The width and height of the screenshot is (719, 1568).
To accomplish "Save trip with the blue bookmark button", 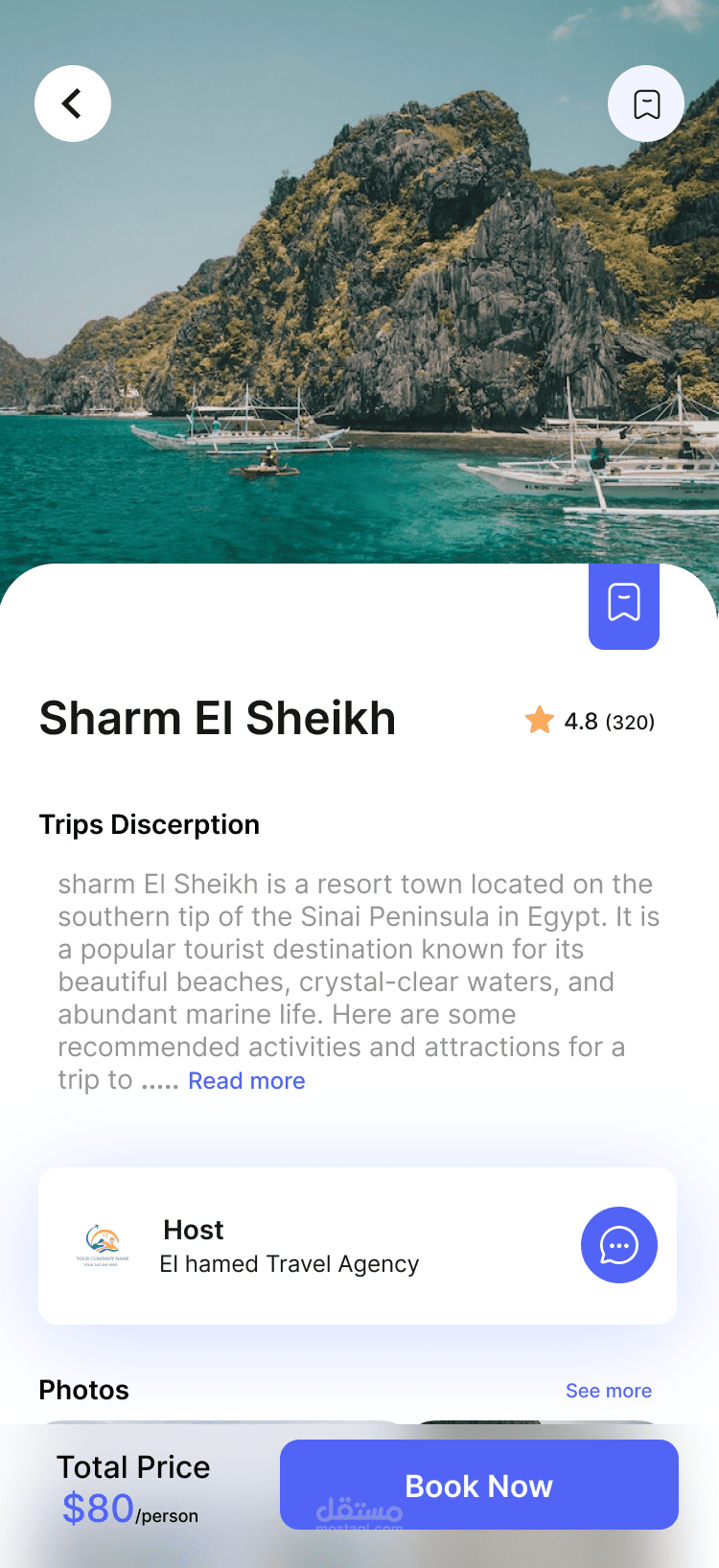I will (x=624, y=605).
